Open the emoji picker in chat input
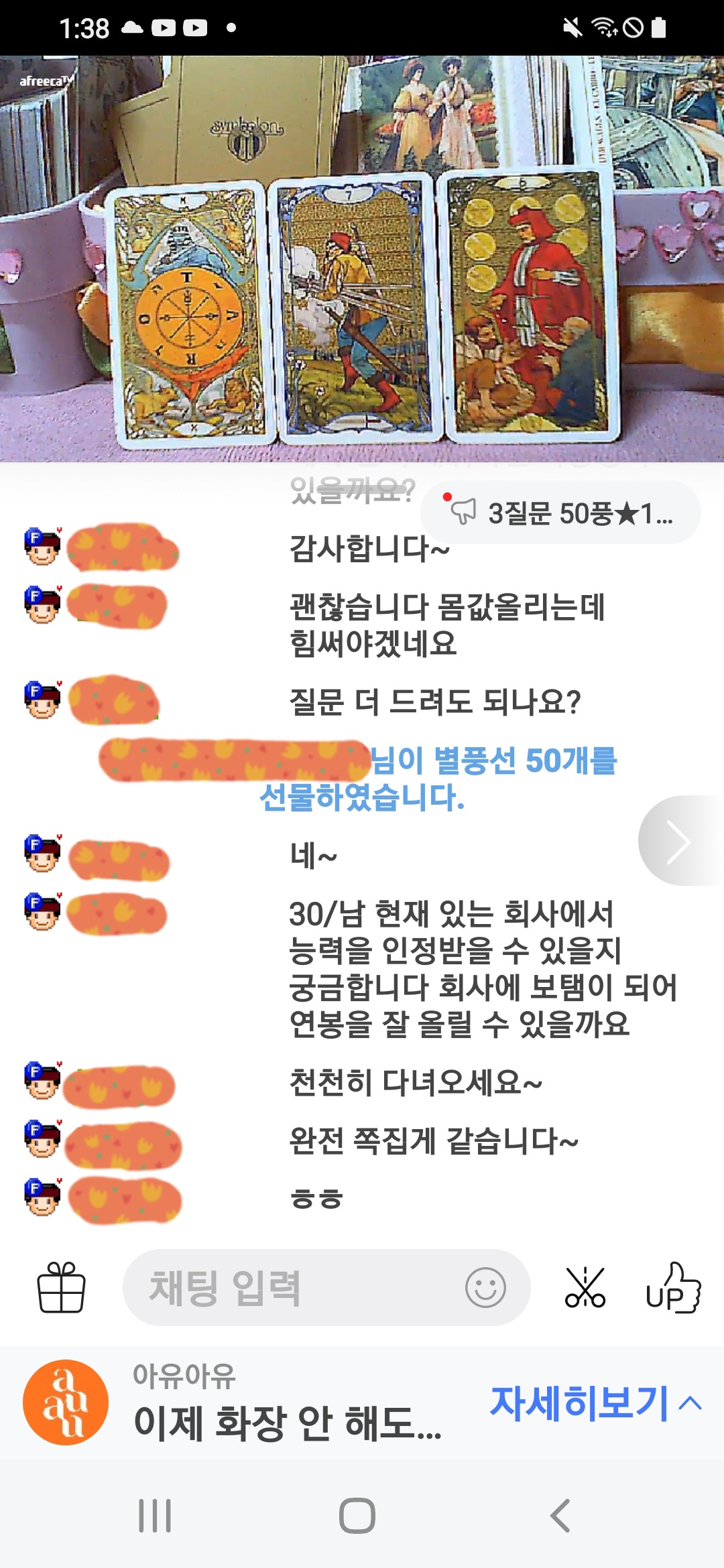 coord(485,1287)
